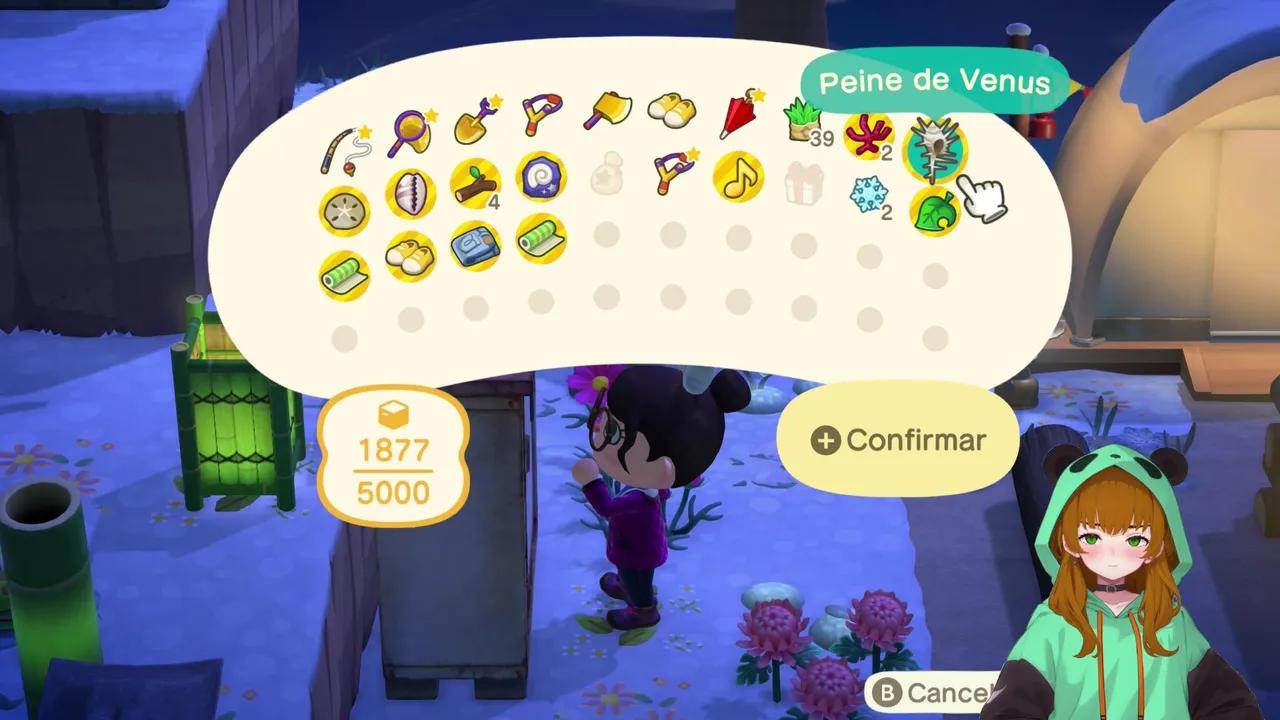This screenshot has width=1280, height=720.
Task: Choose the snowflake stack of two
Action: coord(867,194)
